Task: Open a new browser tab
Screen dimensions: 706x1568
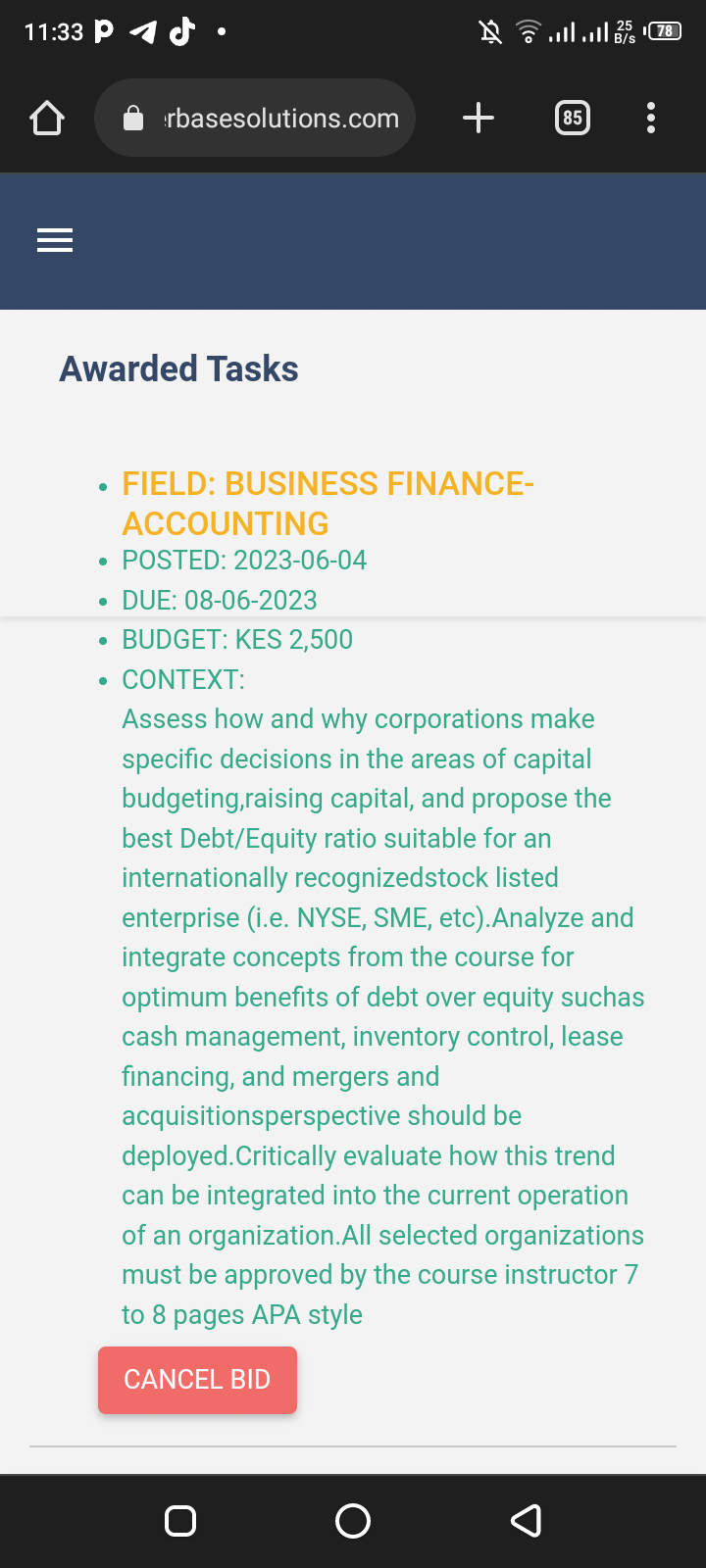Action: (479, 119)
